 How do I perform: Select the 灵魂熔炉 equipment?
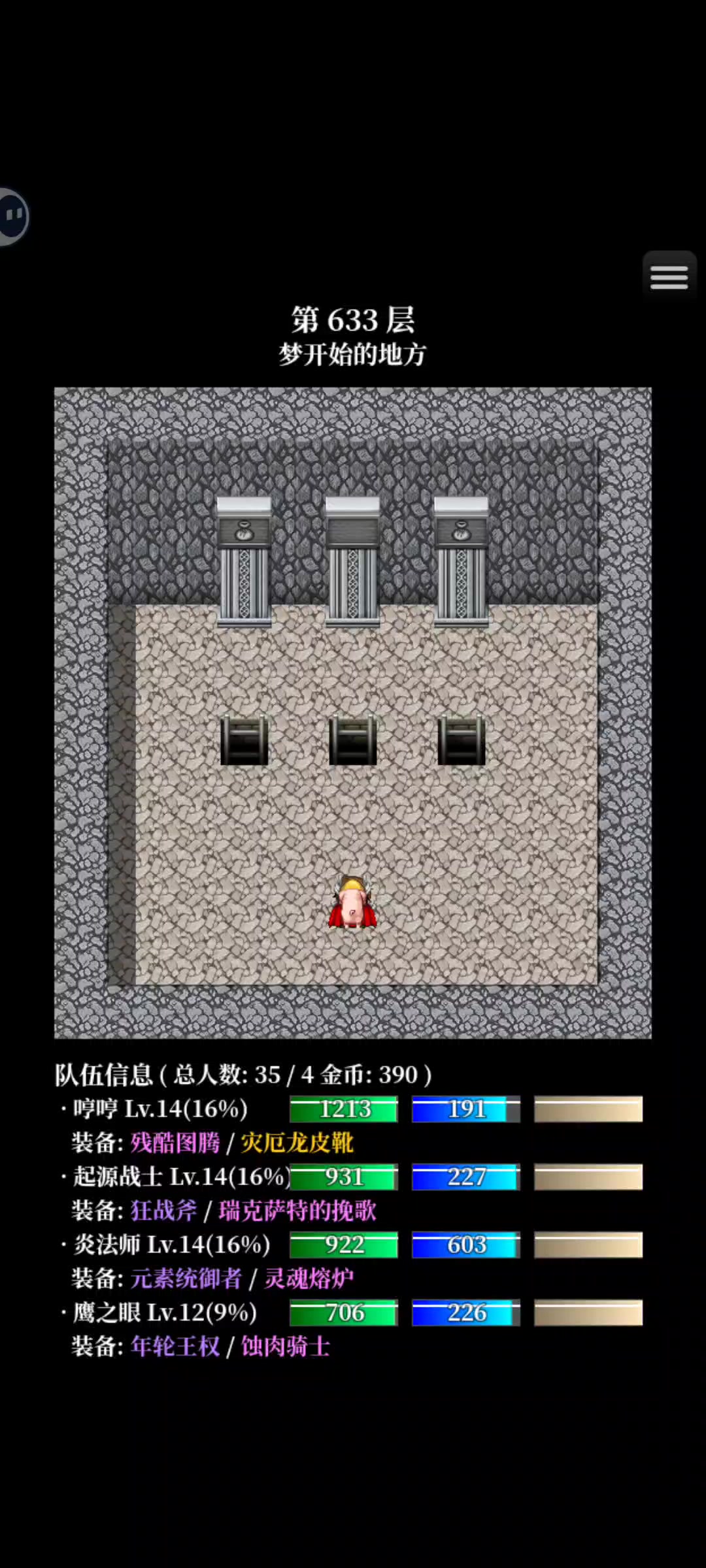pyautogui.click(x=309, y=1279)
